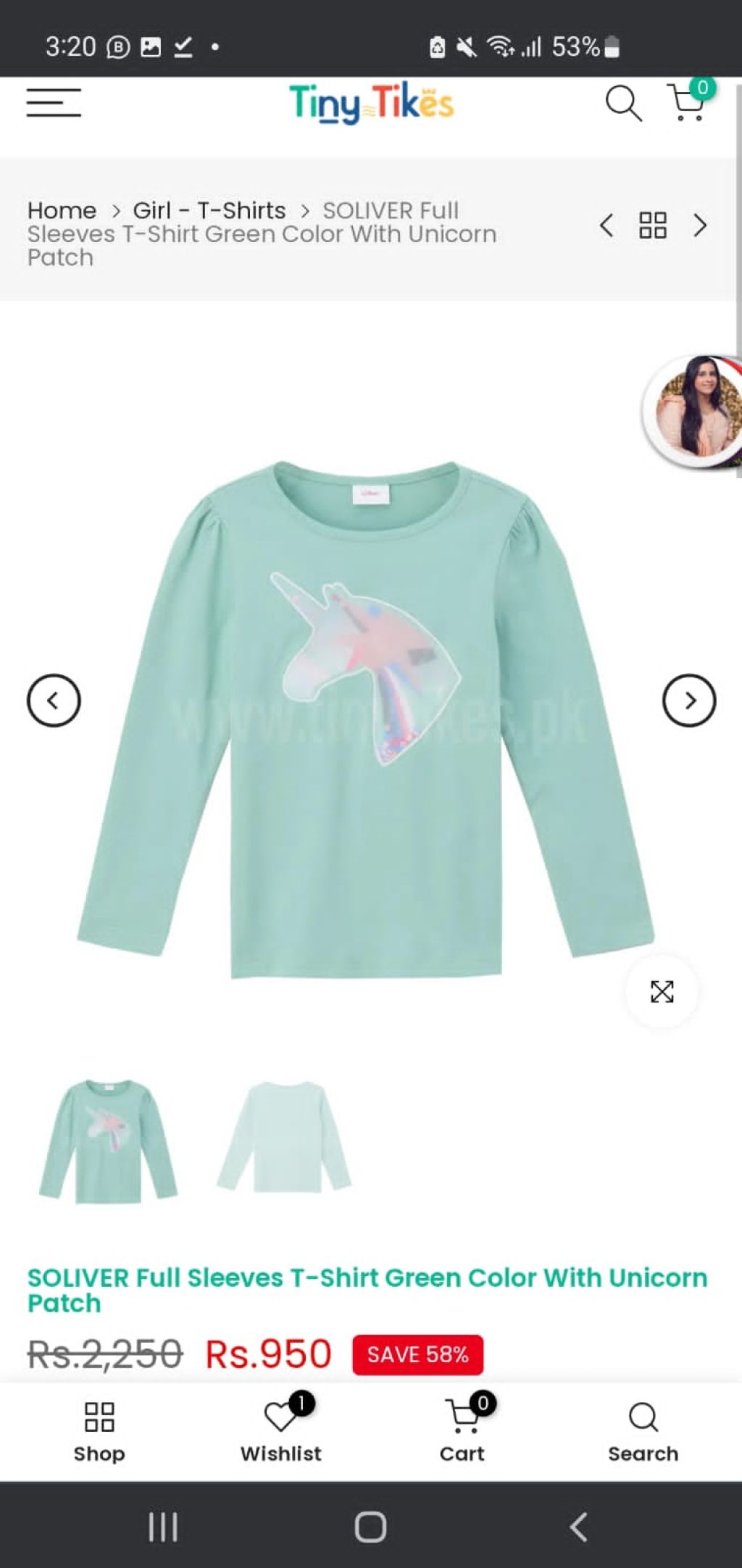
Task: Select the shirt back view thumbnail
Action: [x=284, y=1136]
